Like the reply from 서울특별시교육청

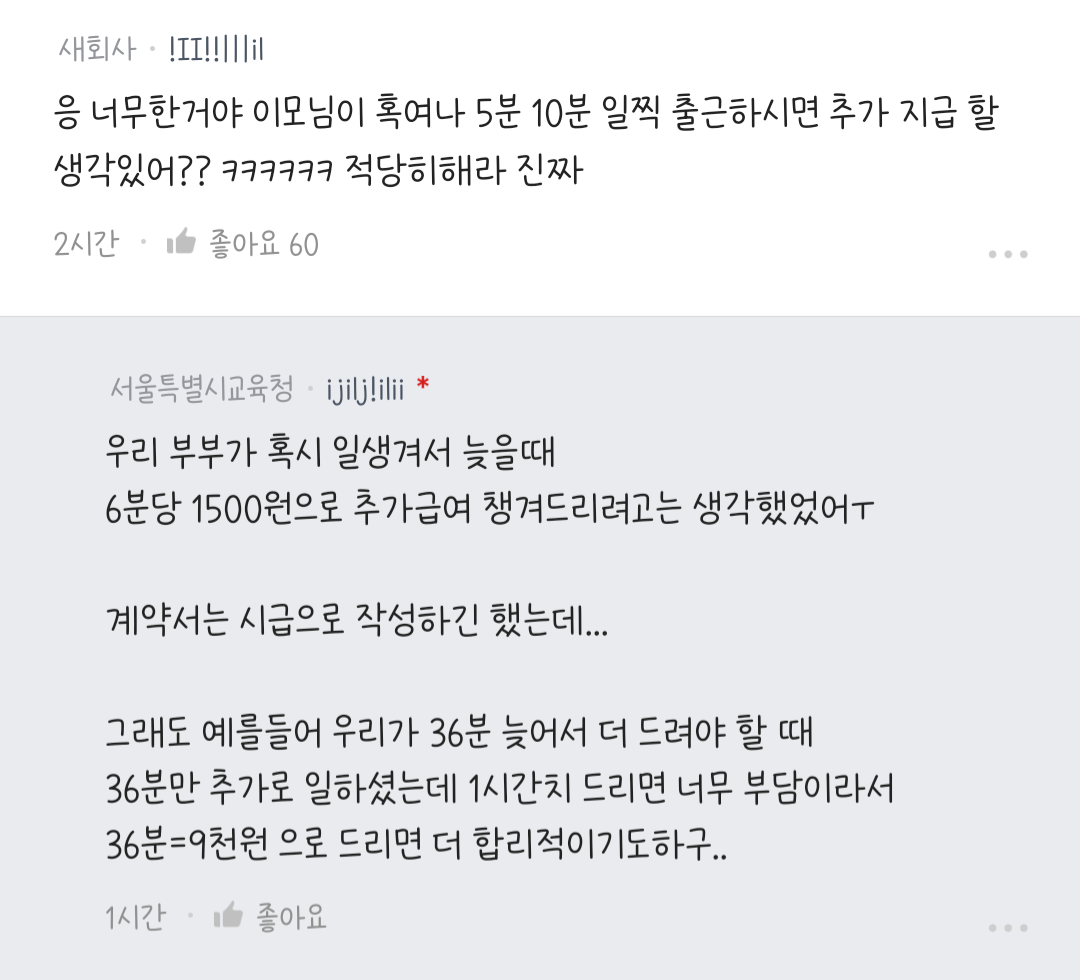point(230,915)
